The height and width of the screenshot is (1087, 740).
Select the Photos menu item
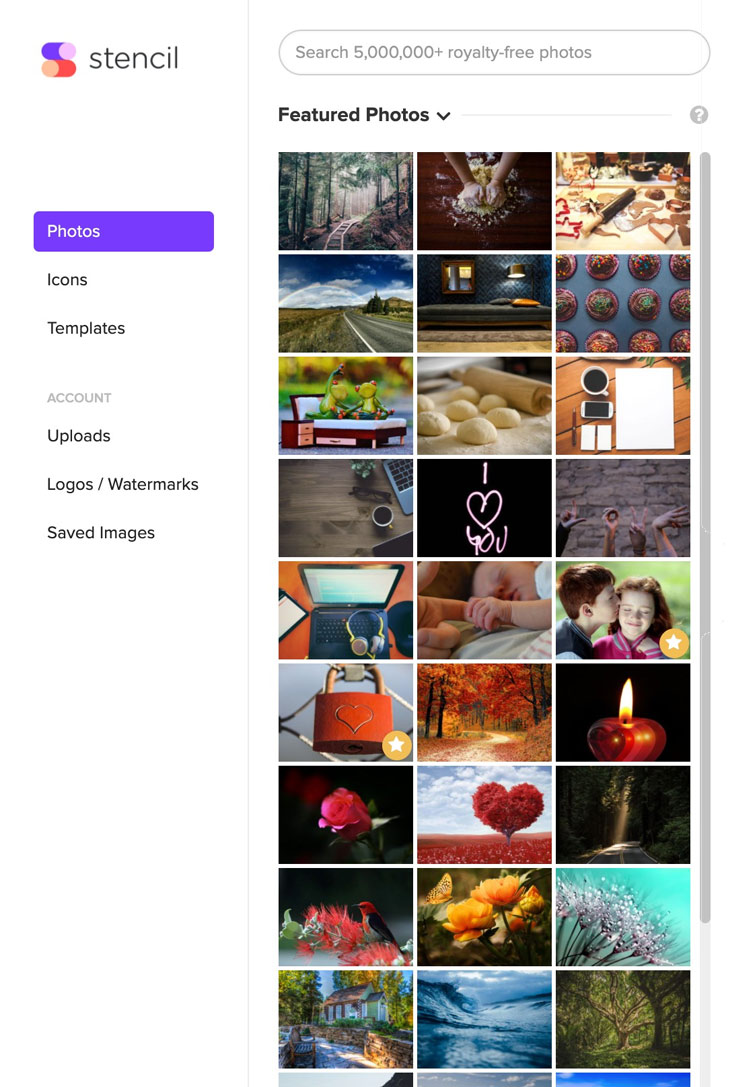(123, 231)
